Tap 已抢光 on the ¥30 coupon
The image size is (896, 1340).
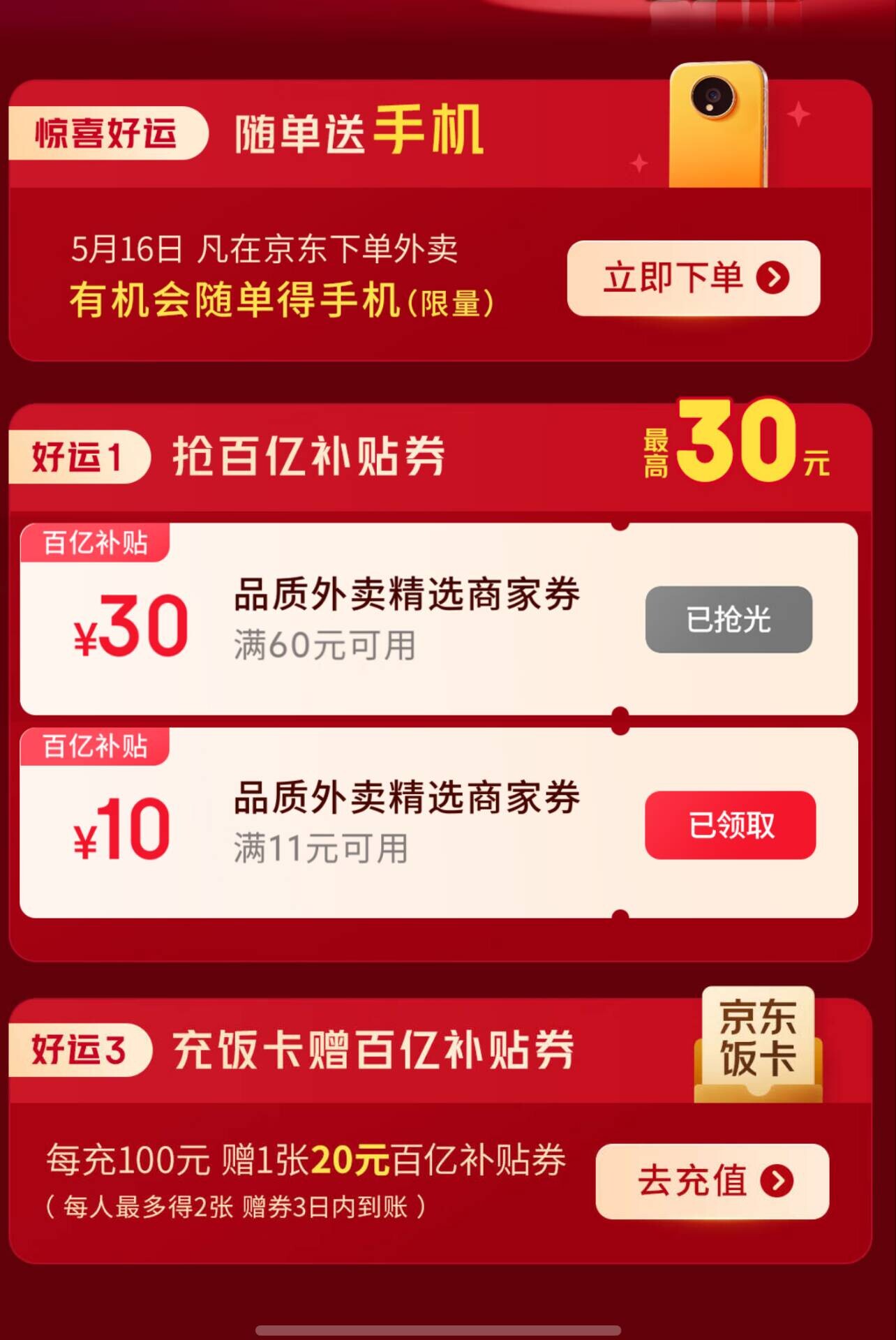click(729, 620)
